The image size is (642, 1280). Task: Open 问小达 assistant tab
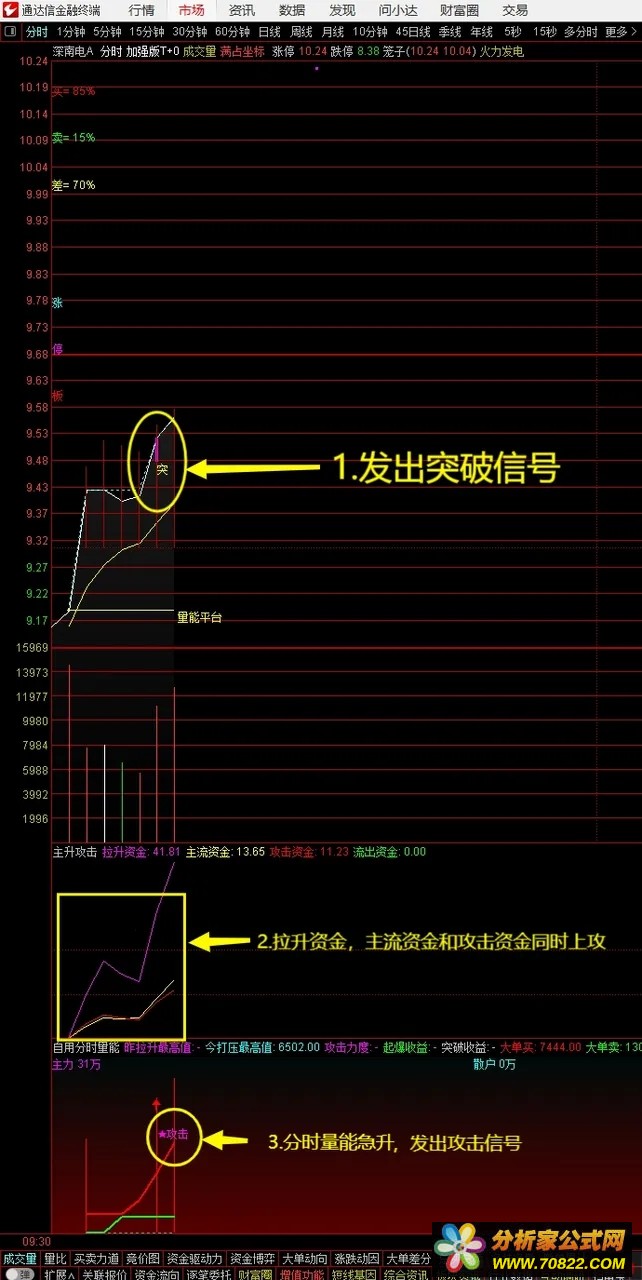(398, 10)
